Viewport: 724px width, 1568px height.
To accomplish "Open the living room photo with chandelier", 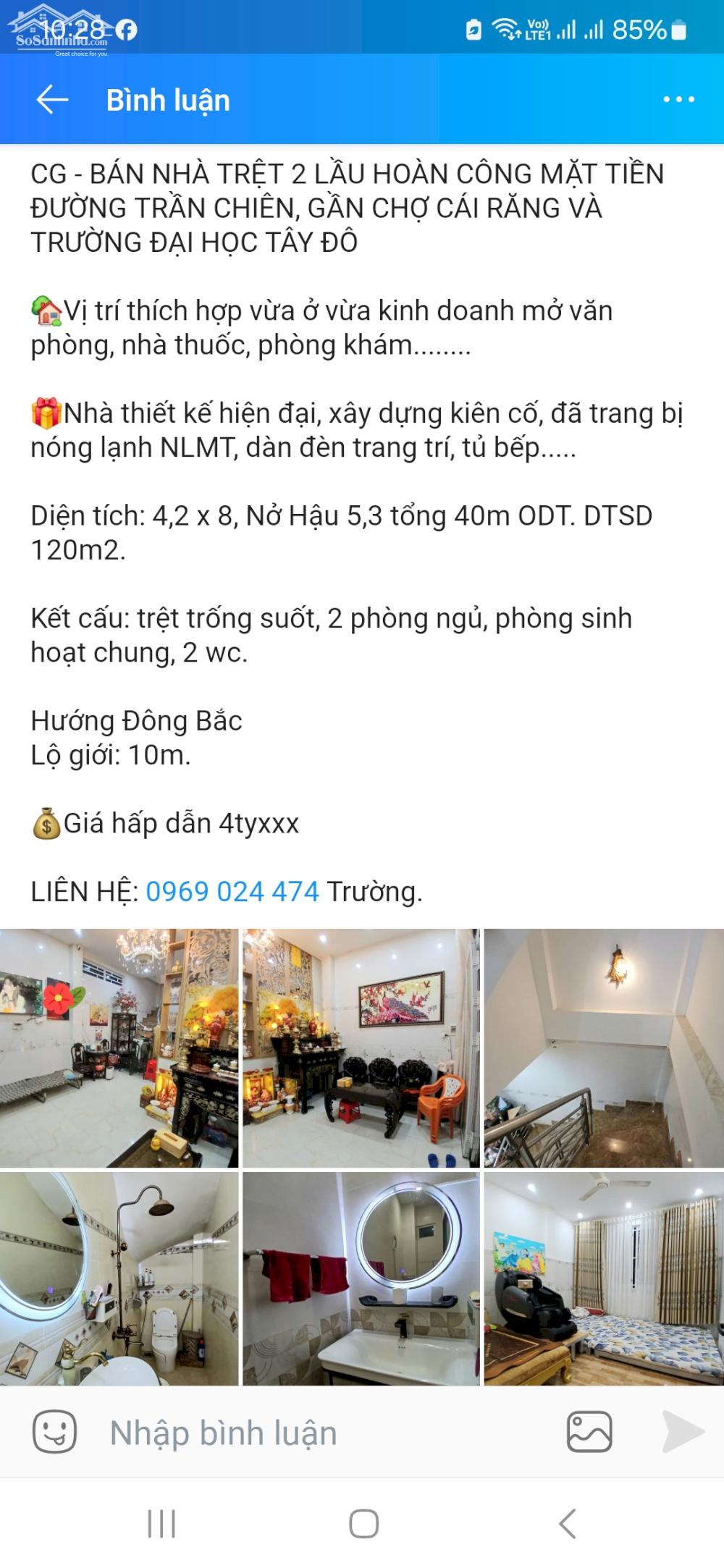I will 119,1048.
